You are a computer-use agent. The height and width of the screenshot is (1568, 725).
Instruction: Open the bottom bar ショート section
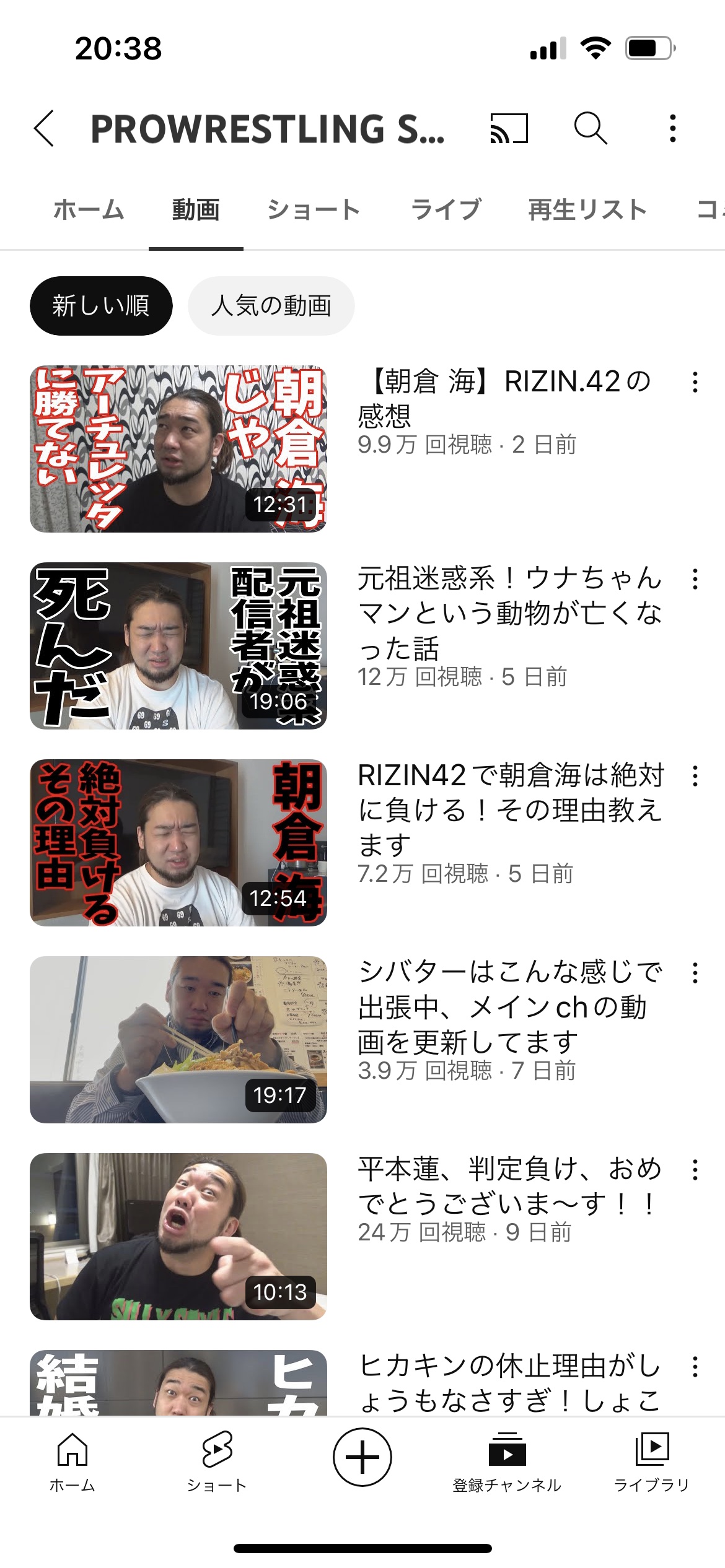(x=217, y=1460)
